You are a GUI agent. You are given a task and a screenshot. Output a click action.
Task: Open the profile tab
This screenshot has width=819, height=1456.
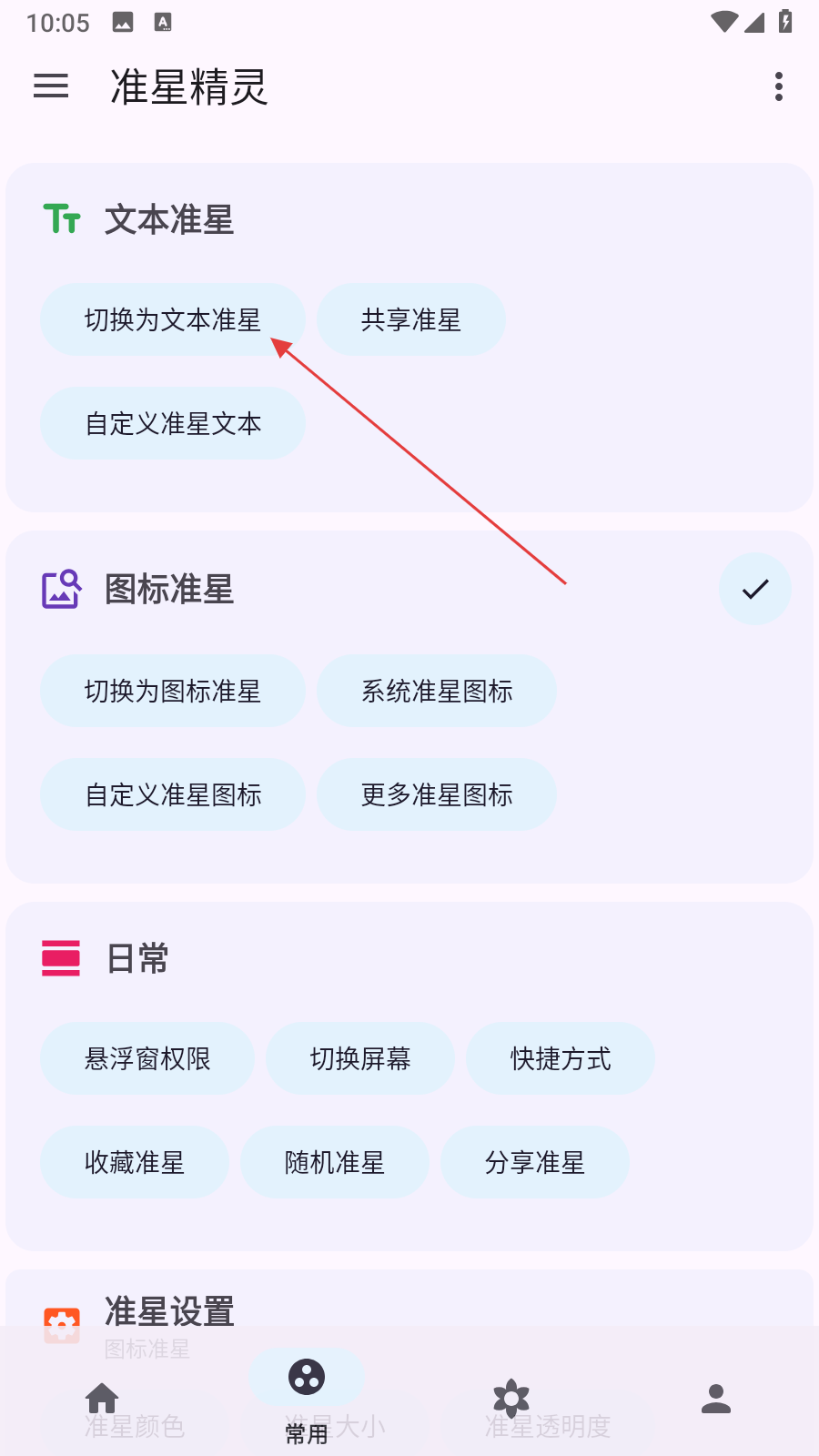(716, 1399)
